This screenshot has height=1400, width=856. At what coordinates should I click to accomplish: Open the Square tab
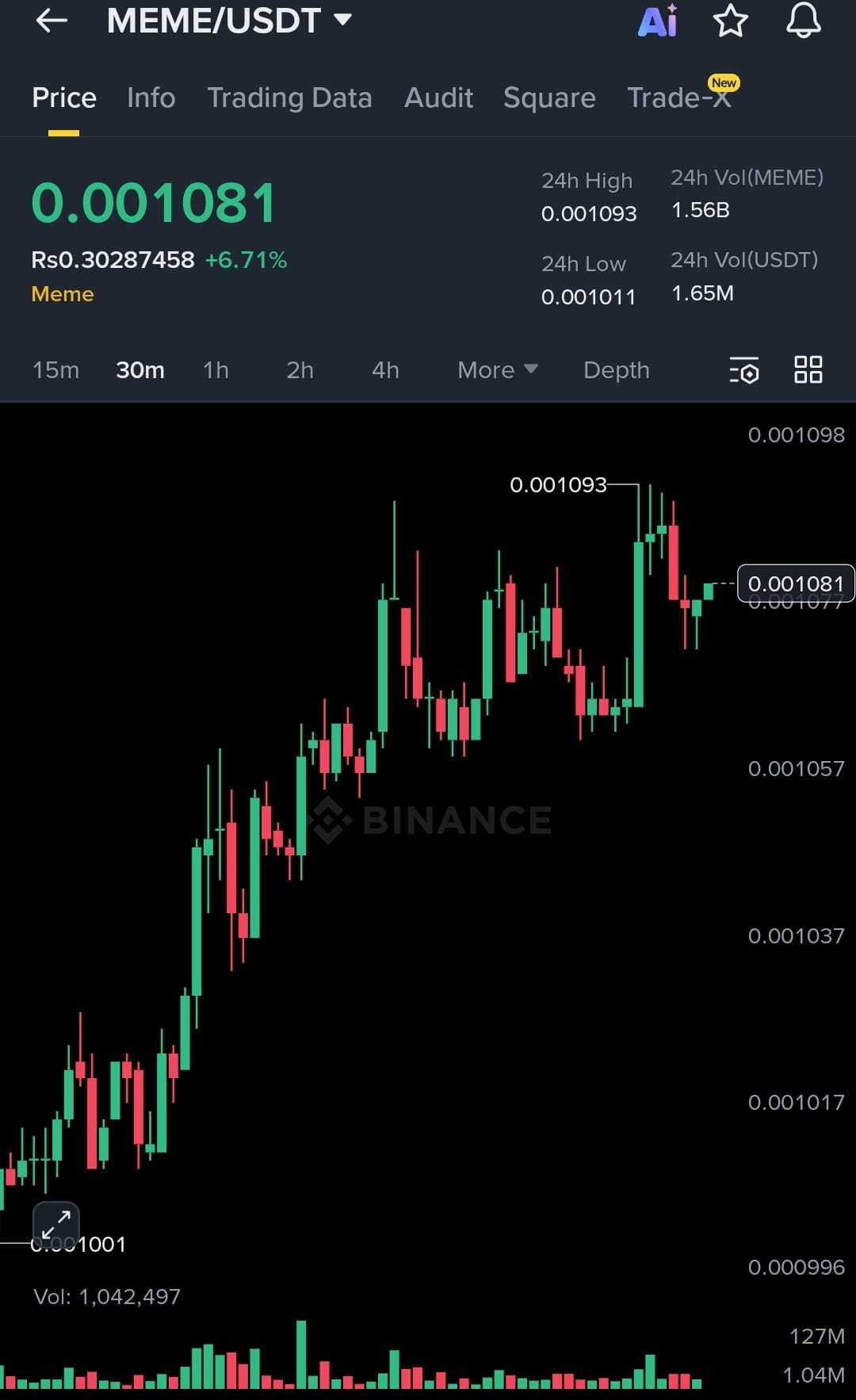[549, 98]
